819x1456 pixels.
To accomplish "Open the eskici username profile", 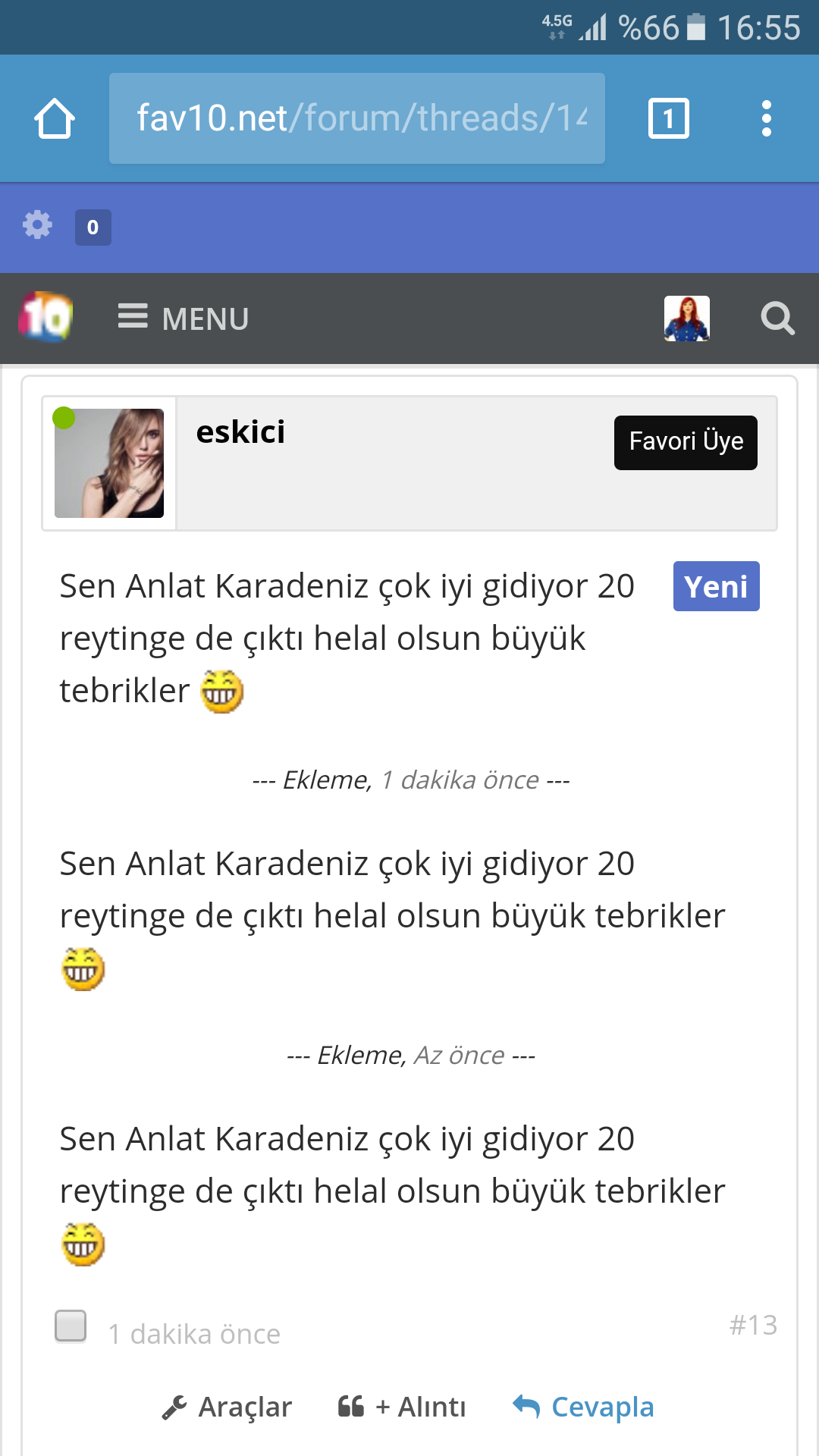I will (240, 432).
